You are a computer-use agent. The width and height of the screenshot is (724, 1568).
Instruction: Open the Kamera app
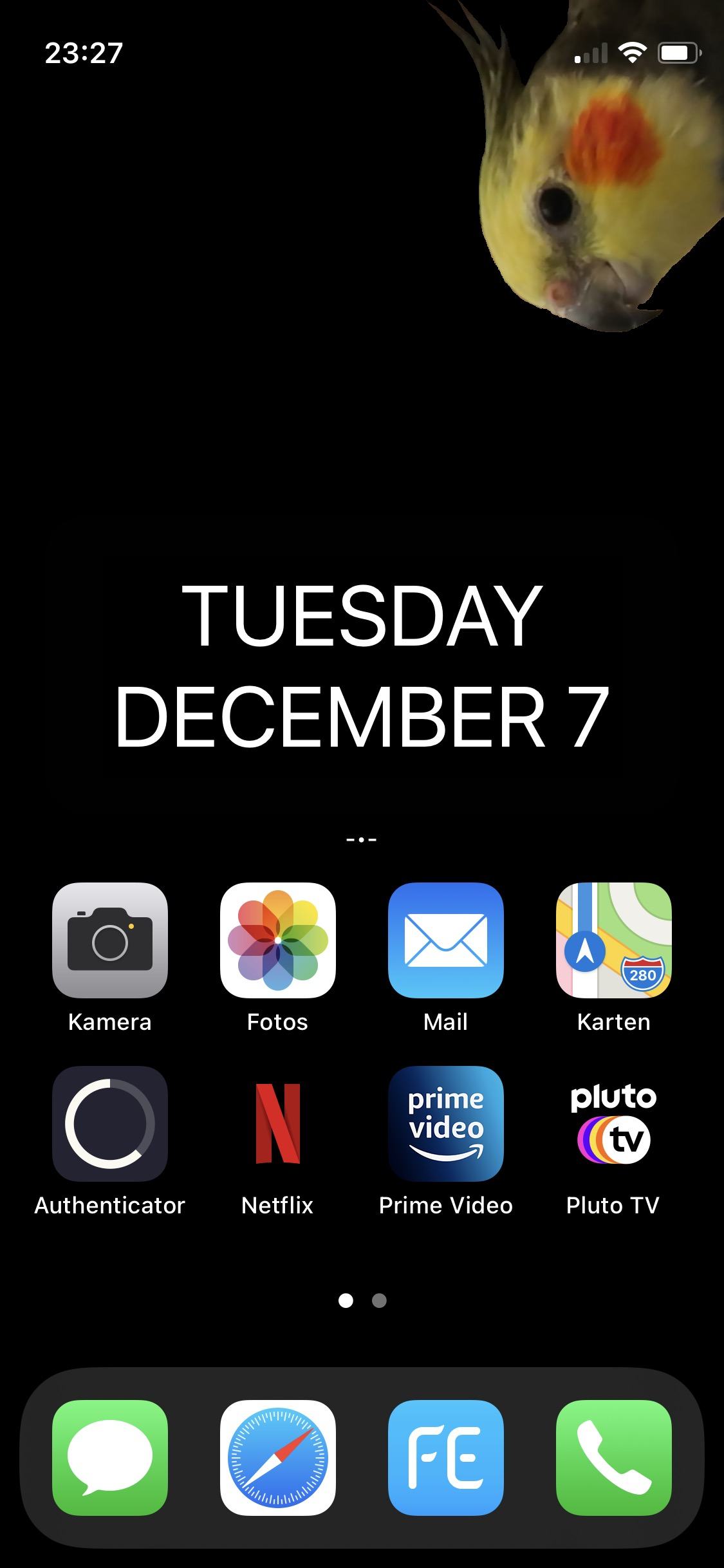pos(109,940)
